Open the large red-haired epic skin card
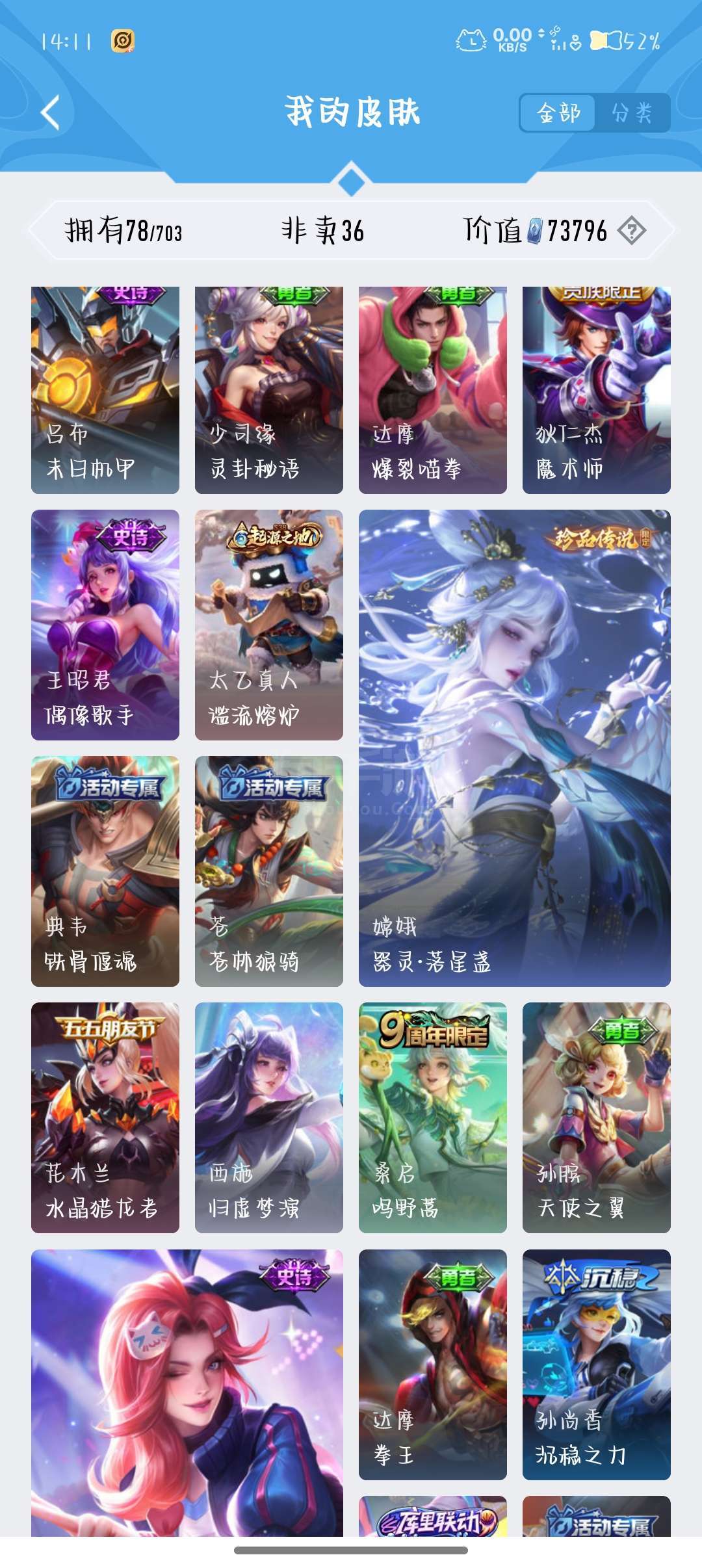 [187, 1392]
